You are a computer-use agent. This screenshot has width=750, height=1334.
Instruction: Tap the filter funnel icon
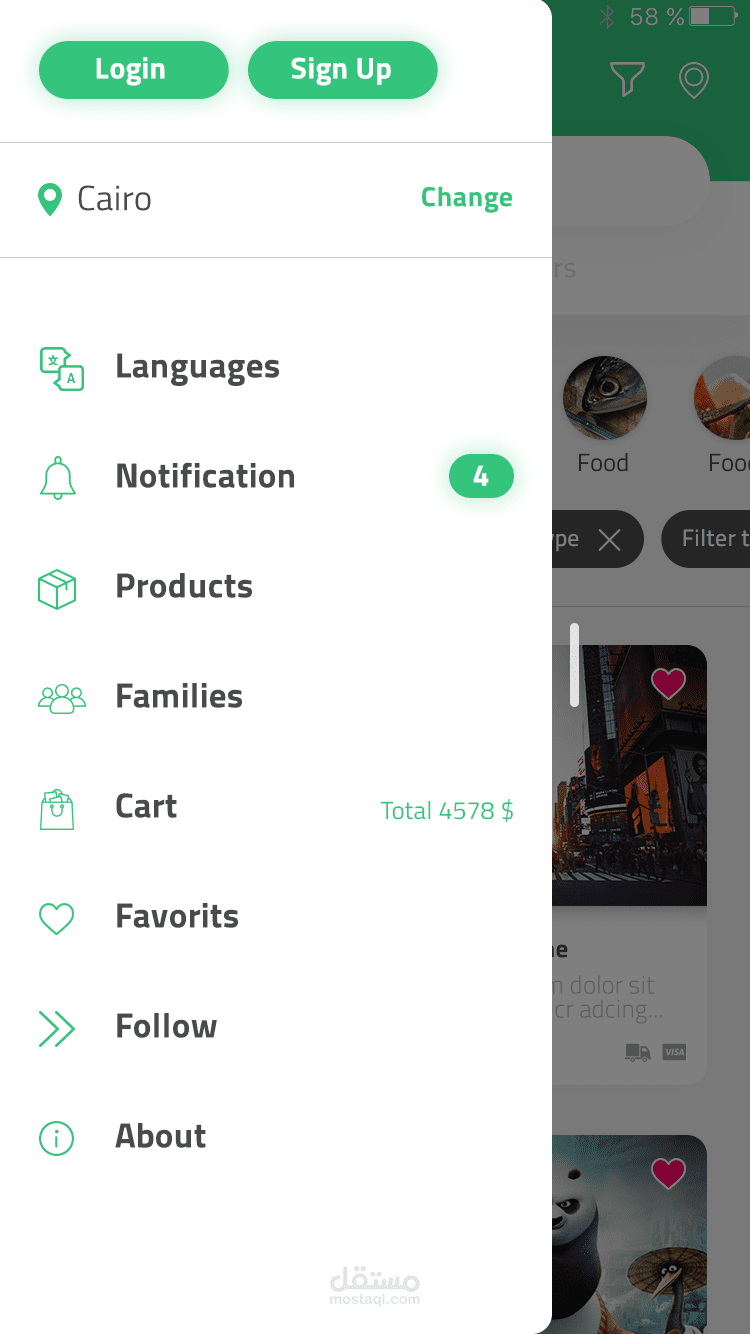tap(627, 79)
